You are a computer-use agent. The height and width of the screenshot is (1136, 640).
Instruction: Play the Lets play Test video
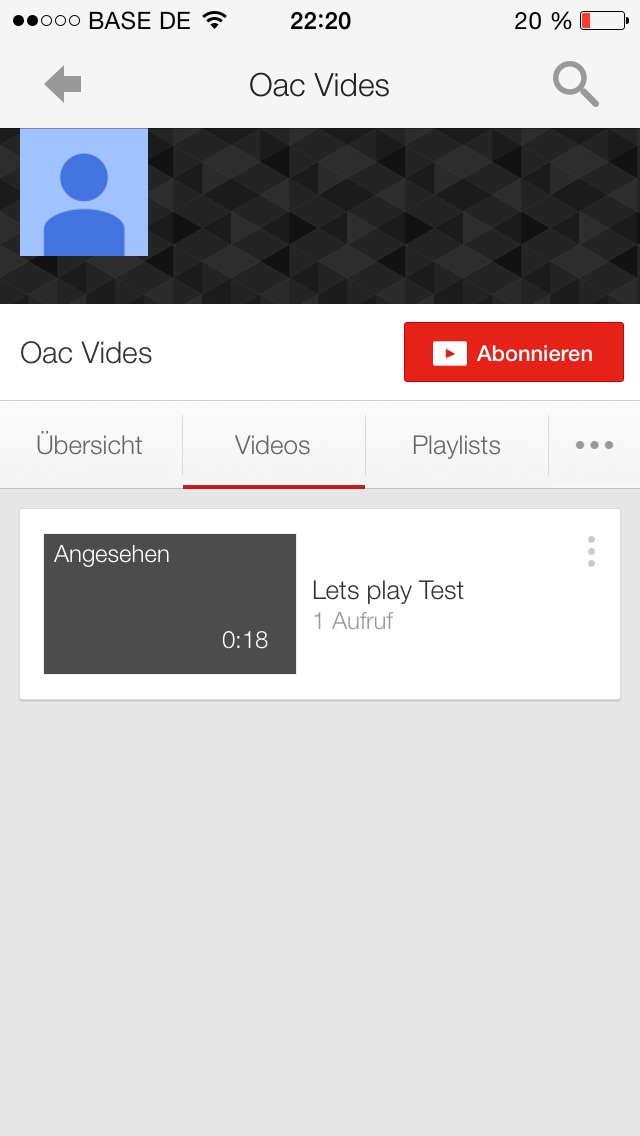point(170,604)
